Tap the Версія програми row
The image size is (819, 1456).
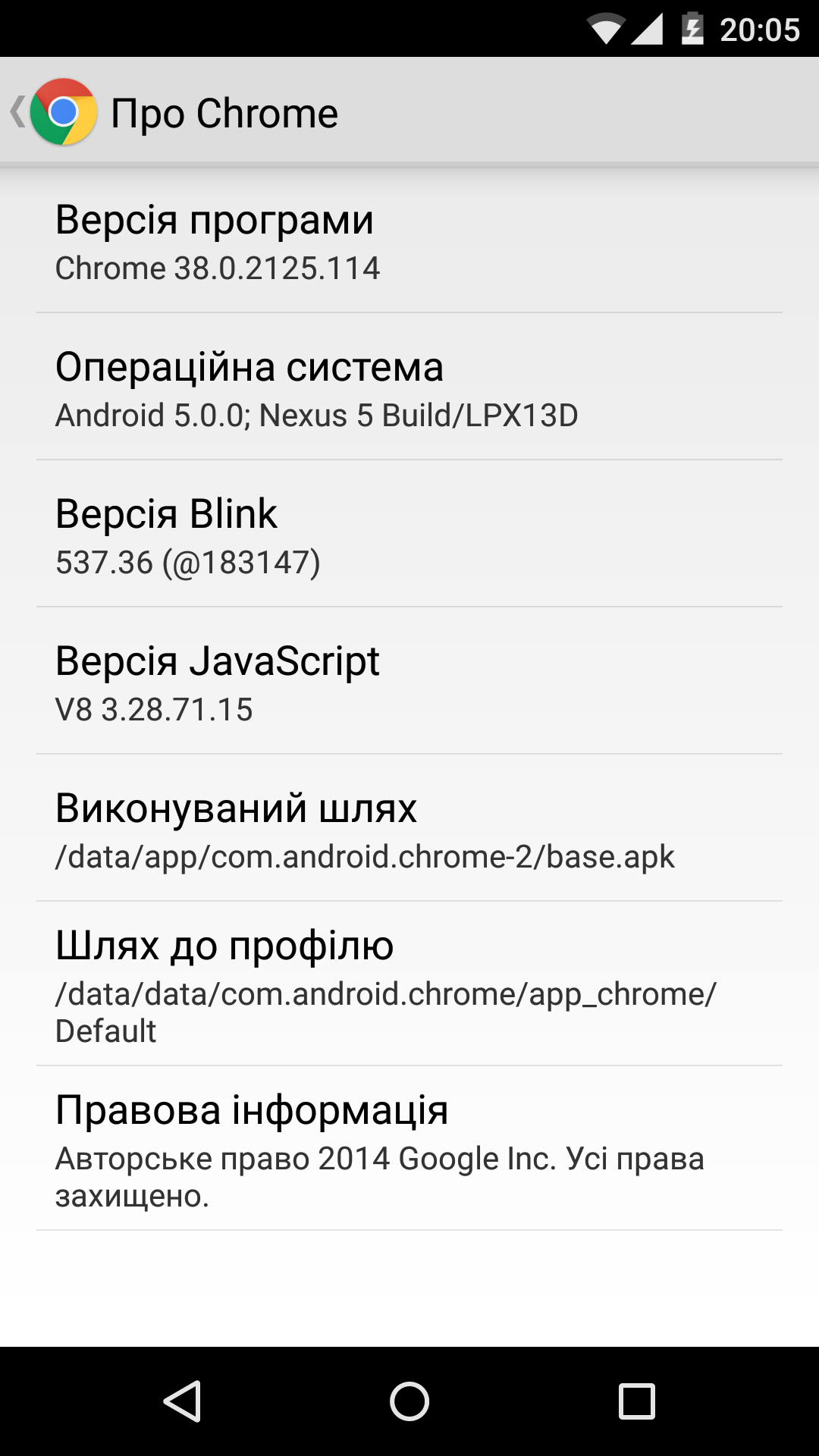tap(409, 241)
